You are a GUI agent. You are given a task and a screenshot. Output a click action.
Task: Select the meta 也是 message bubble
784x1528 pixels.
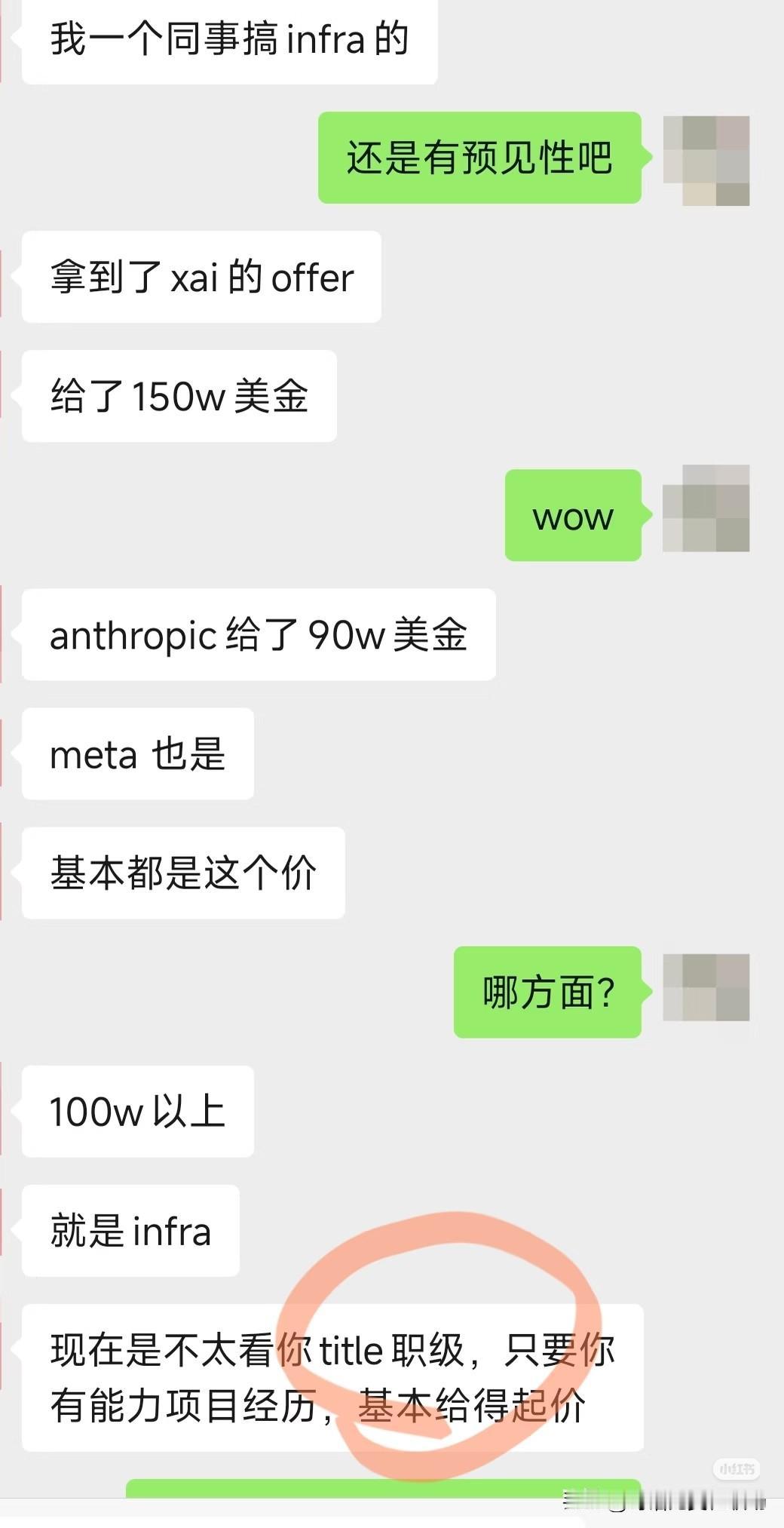pyautogui.click(x=137, y=754)
